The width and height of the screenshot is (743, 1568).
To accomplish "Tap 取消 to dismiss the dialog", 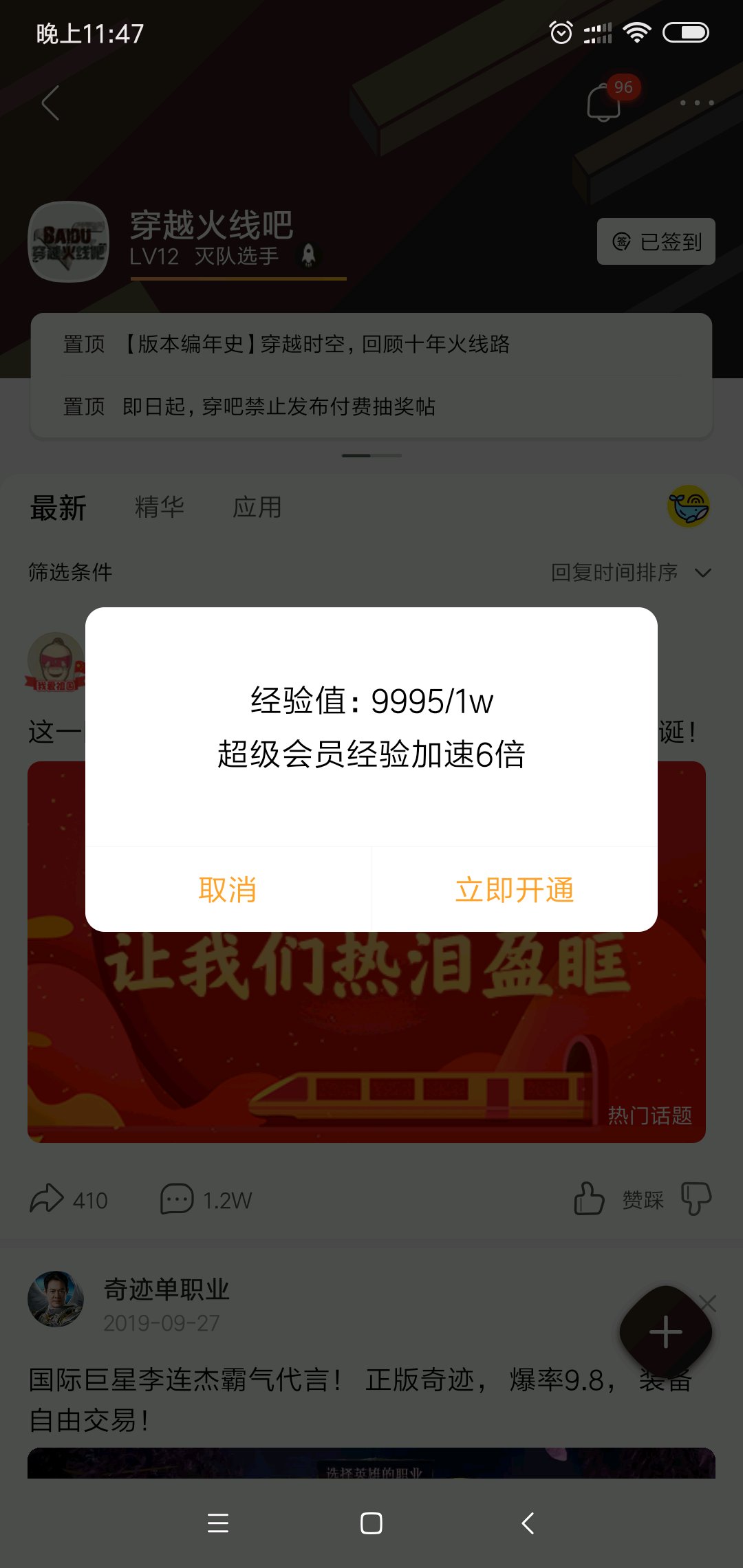I will (x=228, y=889).
